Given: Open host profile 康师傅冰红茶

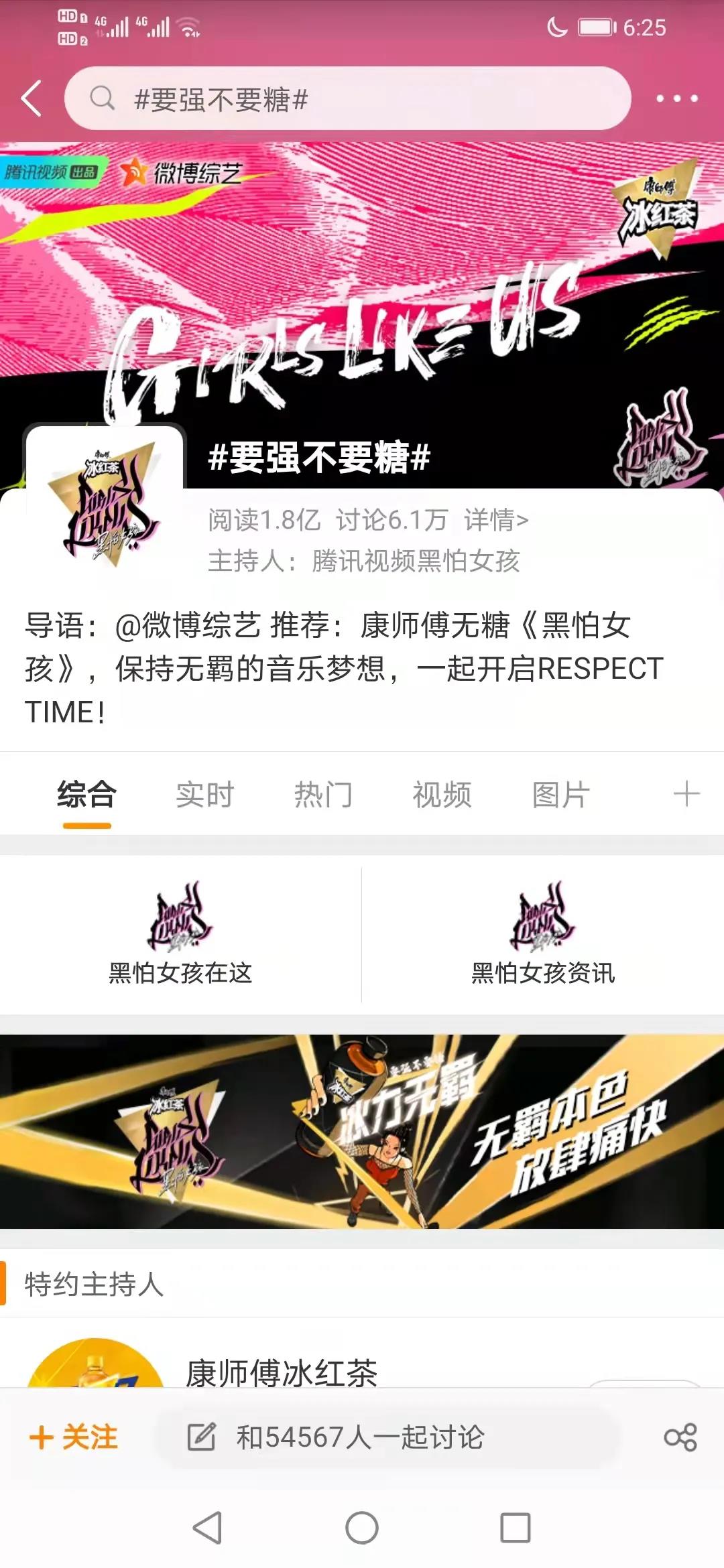Looking at the screenshot, I should click(x=282, y=1372).
